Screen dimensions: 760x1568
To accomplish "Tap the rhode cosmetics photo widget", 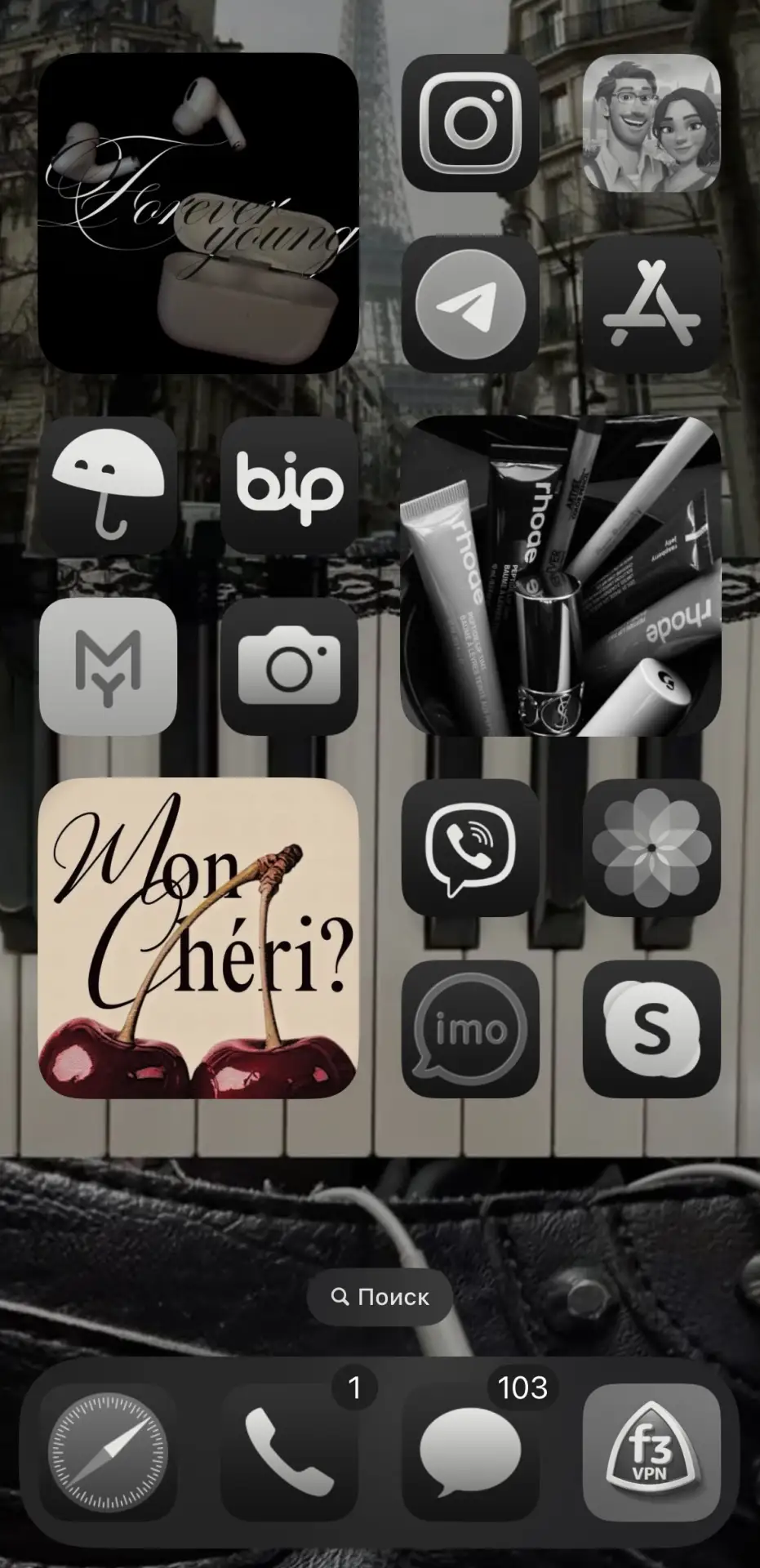I will pyautogui.click(x=561, y=576).
